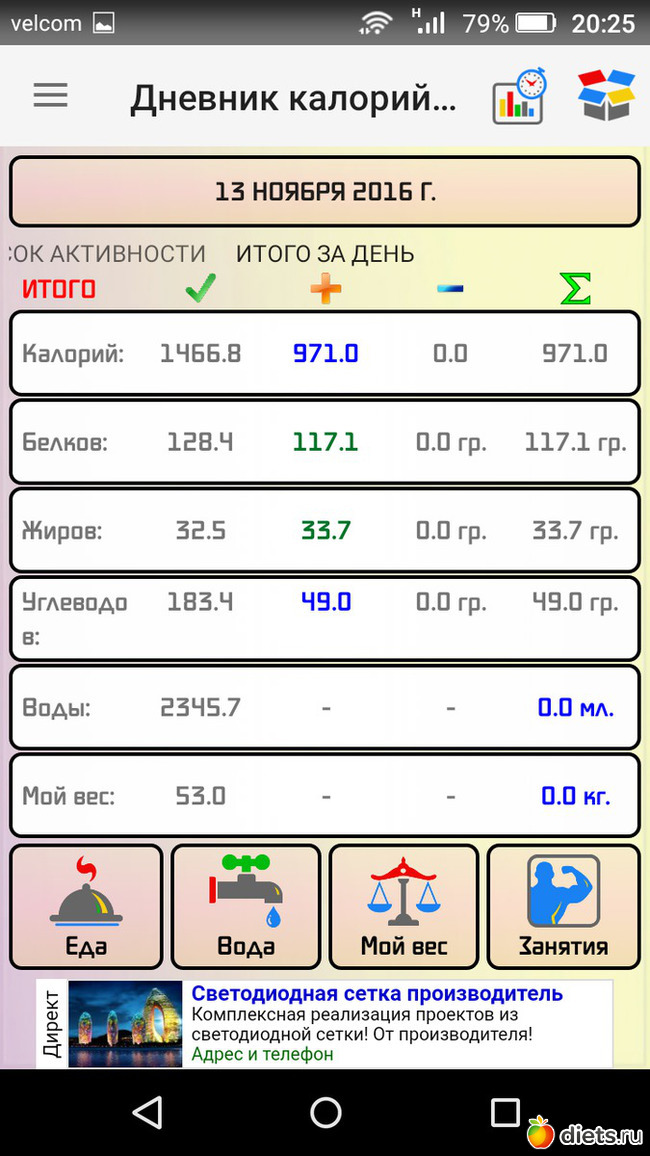Open the Еда food button
Image resolution: width=650 pixels, height=1156 pixels.
[x=86, y=907]
